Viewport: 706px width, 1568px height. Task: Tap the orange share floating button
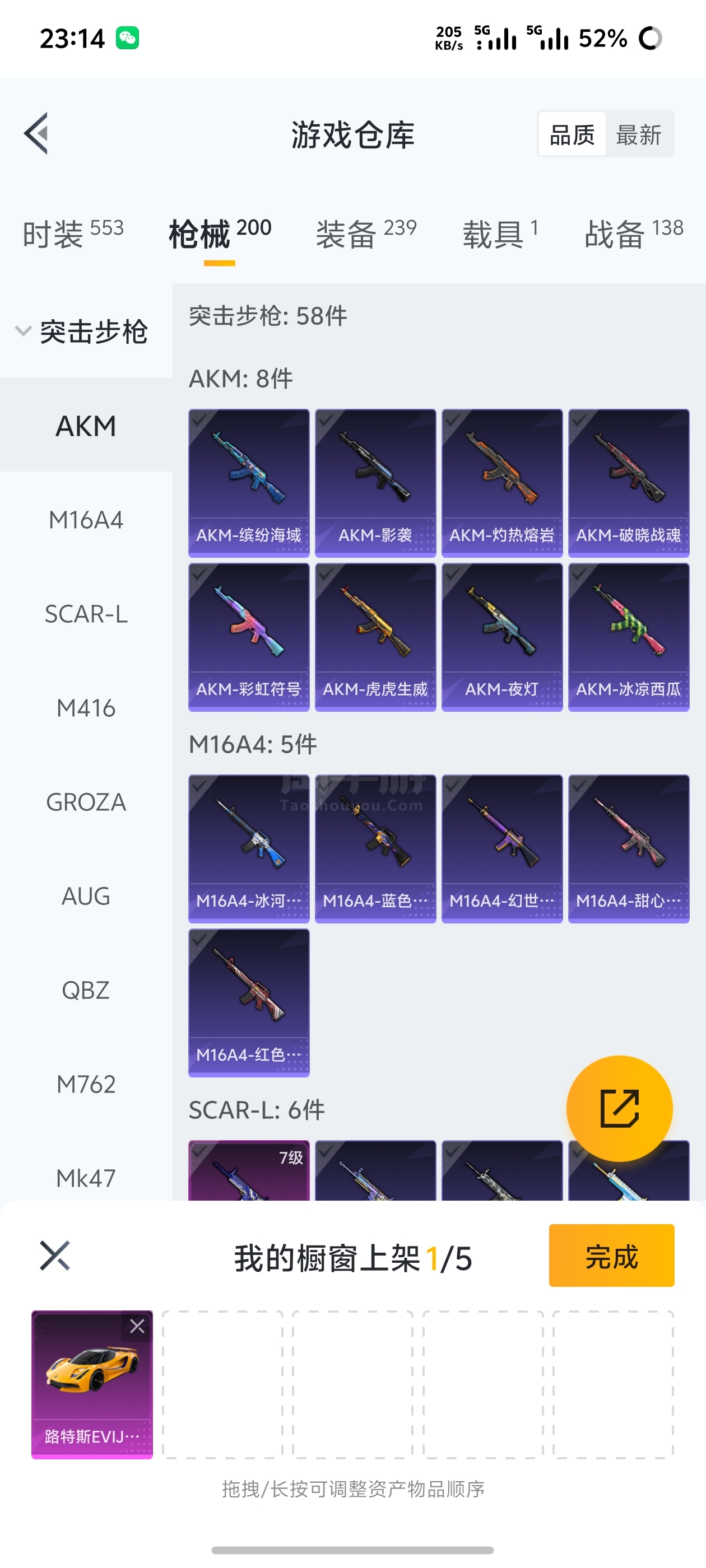pyautogui.click(x=619, y=1108)
